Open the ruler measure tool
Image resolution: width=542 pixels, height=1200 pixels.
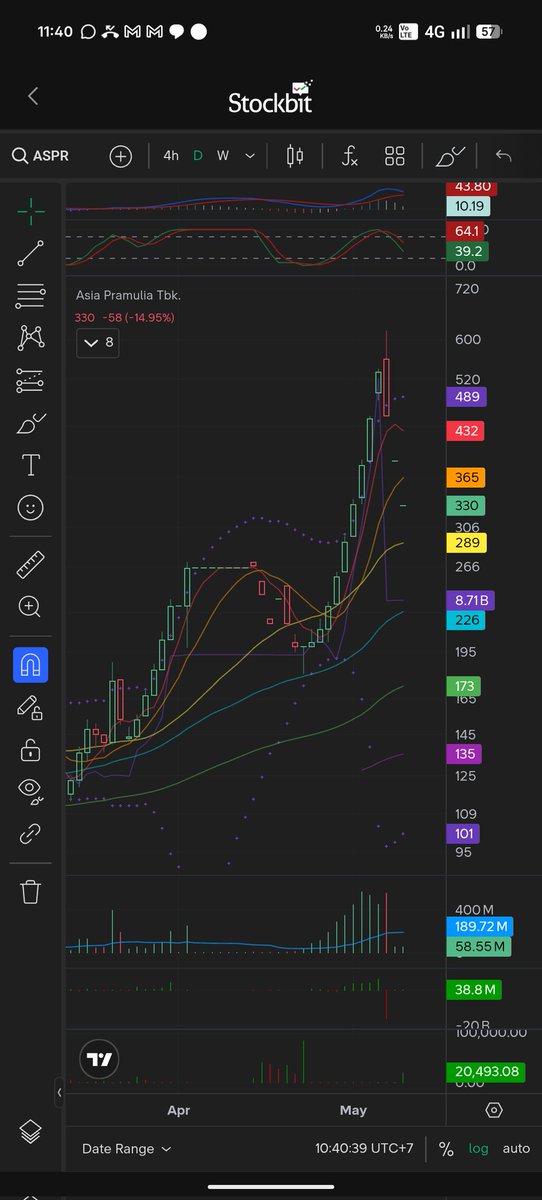pyautogui.click(x=31, y=565)
